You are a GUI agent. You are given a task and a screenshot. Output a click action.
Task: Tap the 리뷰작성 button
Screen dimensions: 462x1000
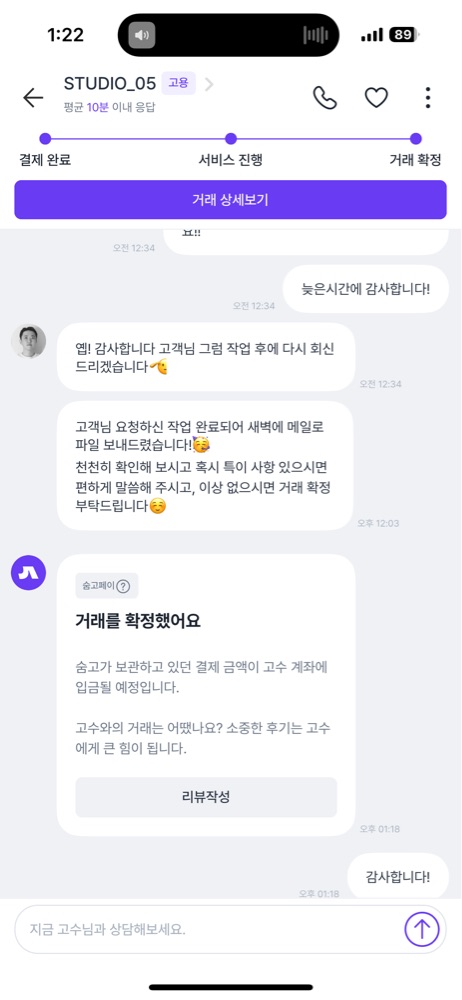click(x=206, y=797)
